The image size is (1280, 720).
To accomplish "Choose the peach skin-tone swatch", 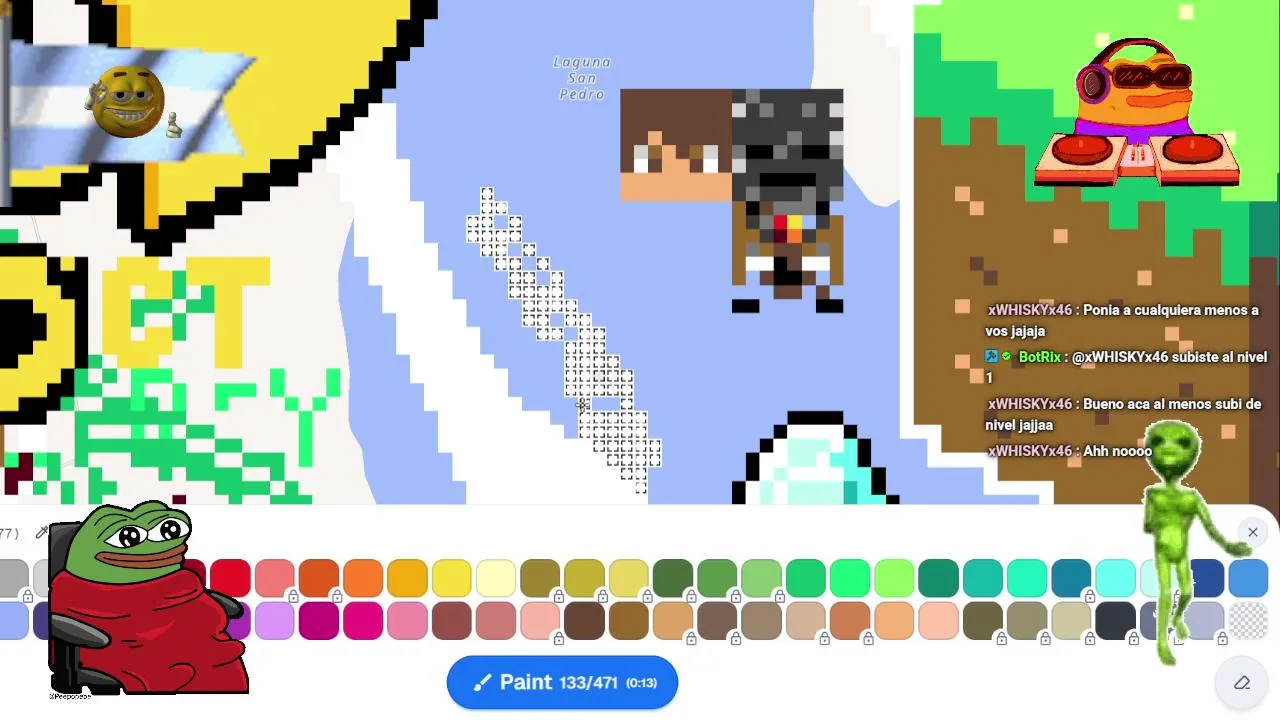I will [x=938, y=620].
